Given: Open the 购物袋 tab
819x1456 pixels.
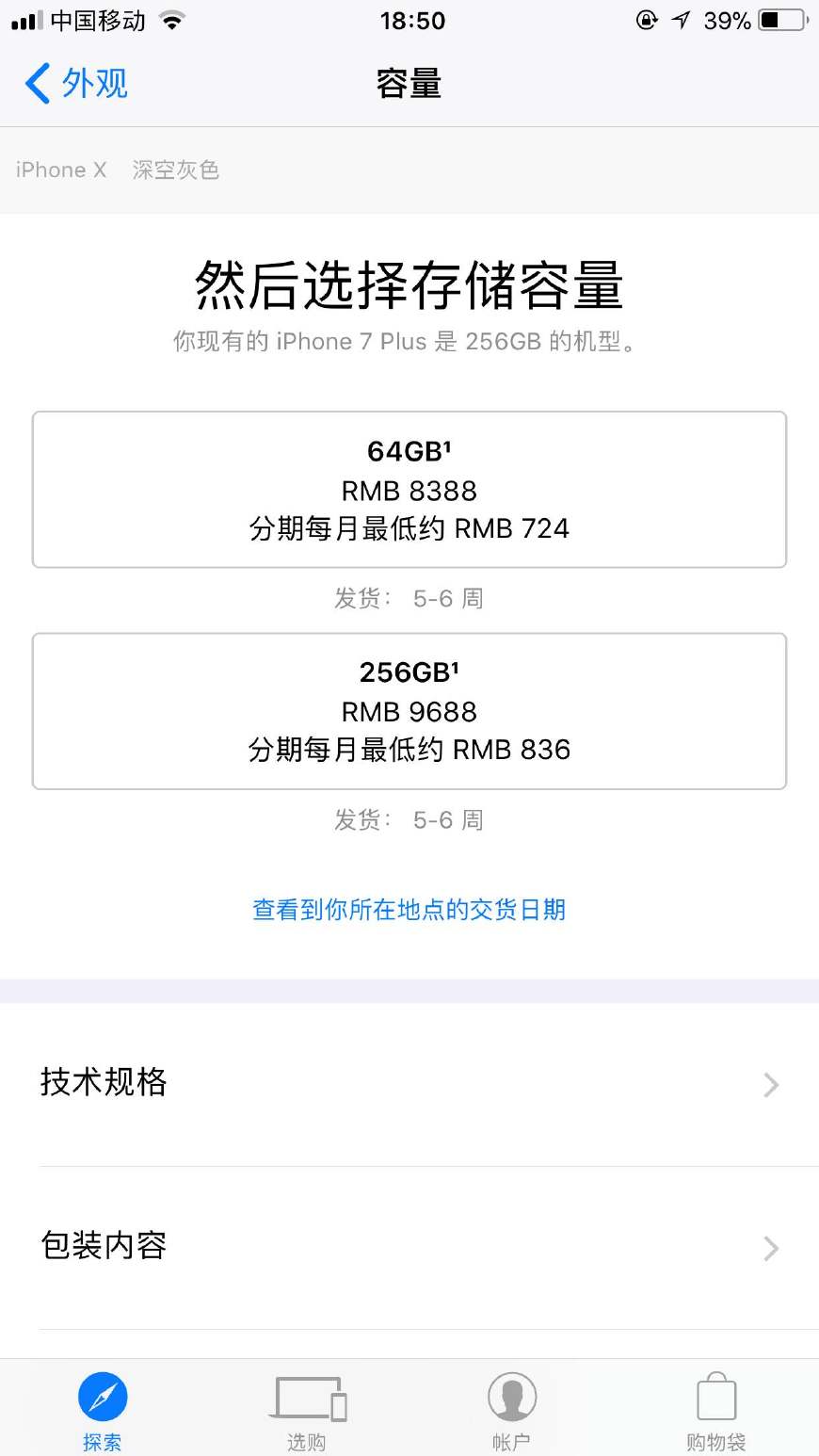Looking at the screenshot, I should pos(716,1410).
